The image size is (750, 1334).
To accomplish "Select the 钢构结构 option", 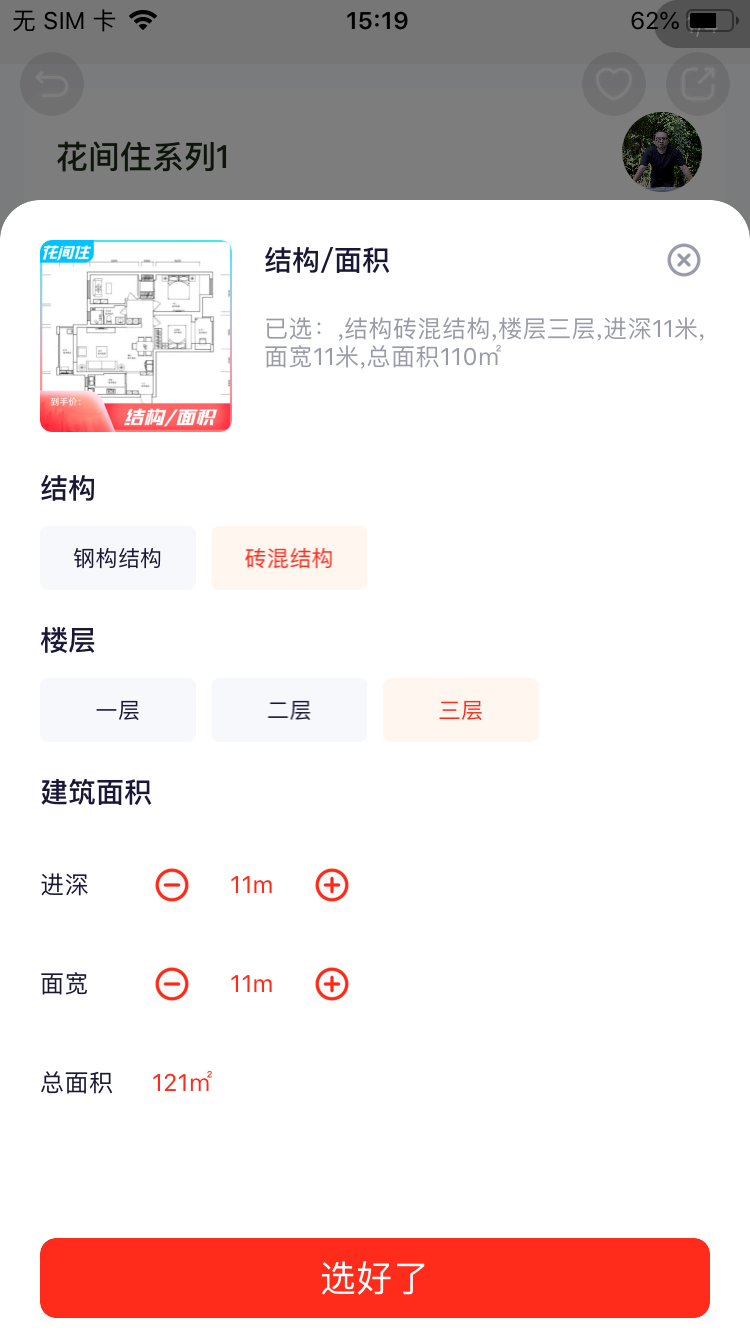I will coord(118,558).
